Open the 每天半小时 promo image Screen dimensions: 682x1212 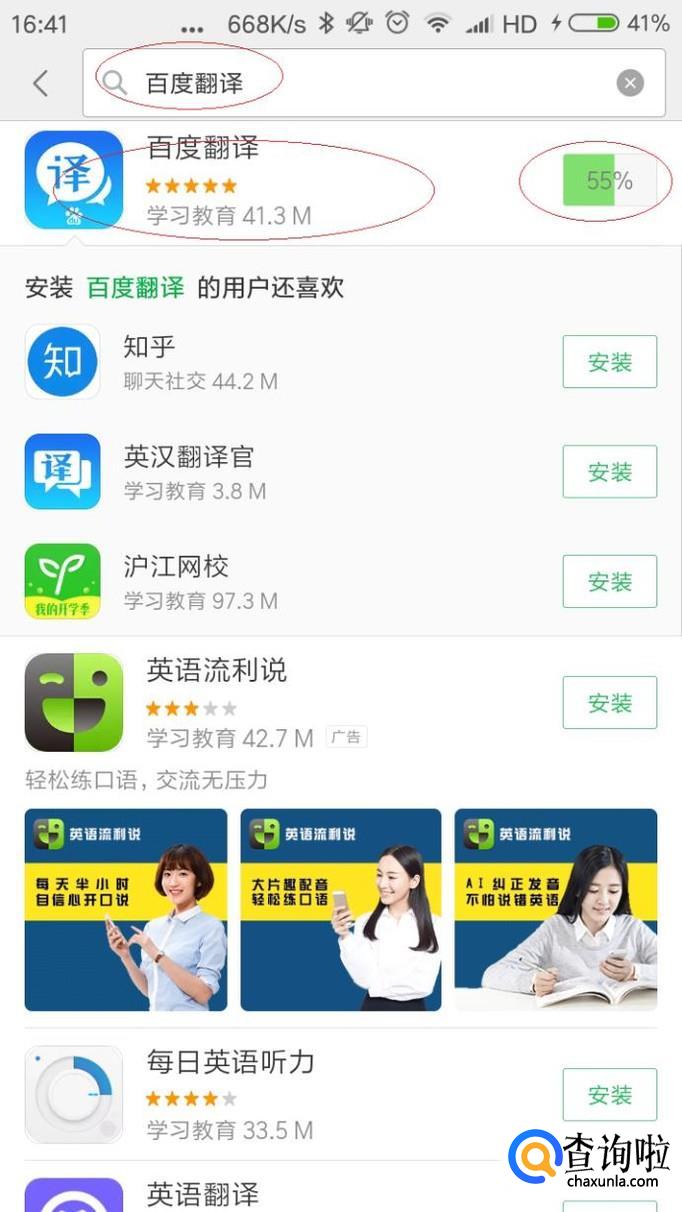126,909
